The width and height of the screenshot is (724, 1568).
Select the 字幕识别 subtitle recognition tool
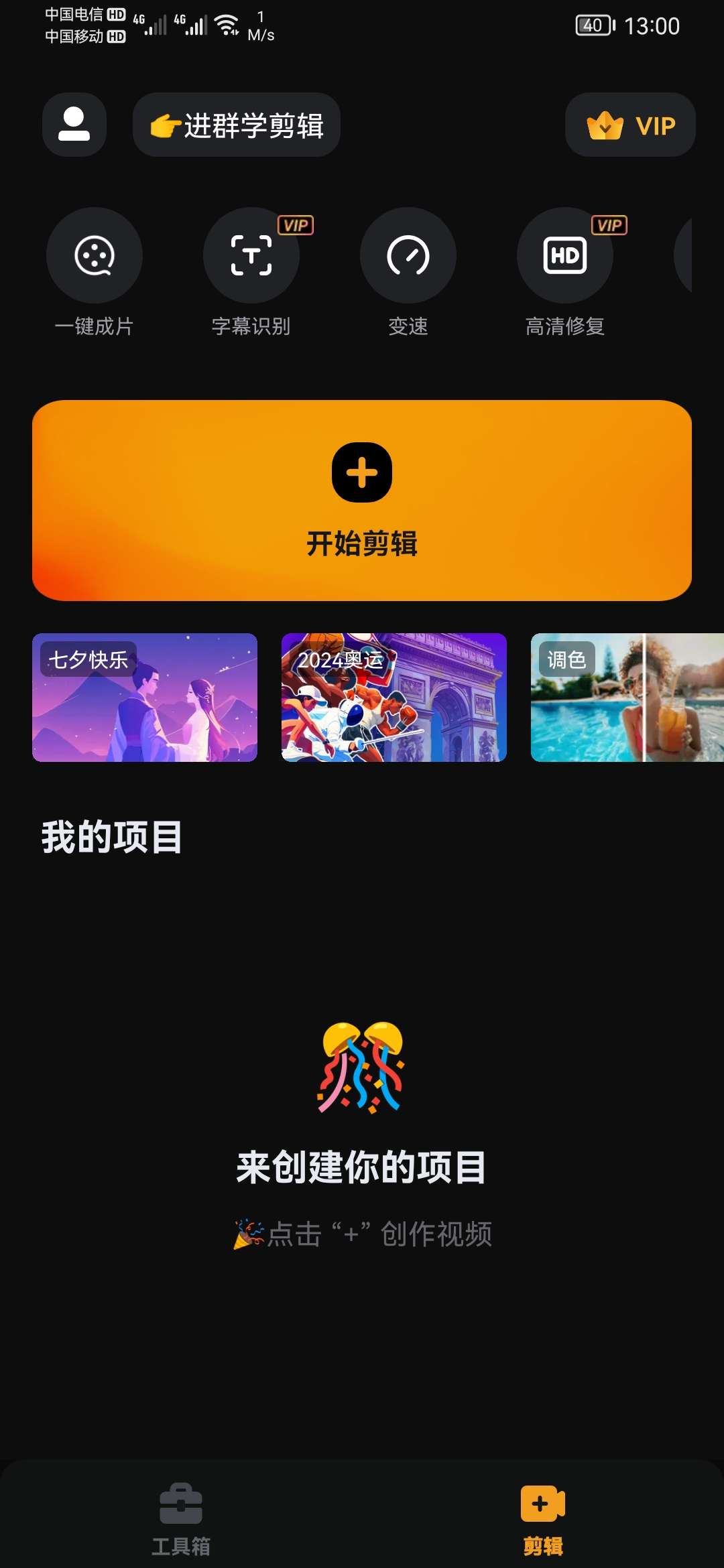(x=251, y=271)
